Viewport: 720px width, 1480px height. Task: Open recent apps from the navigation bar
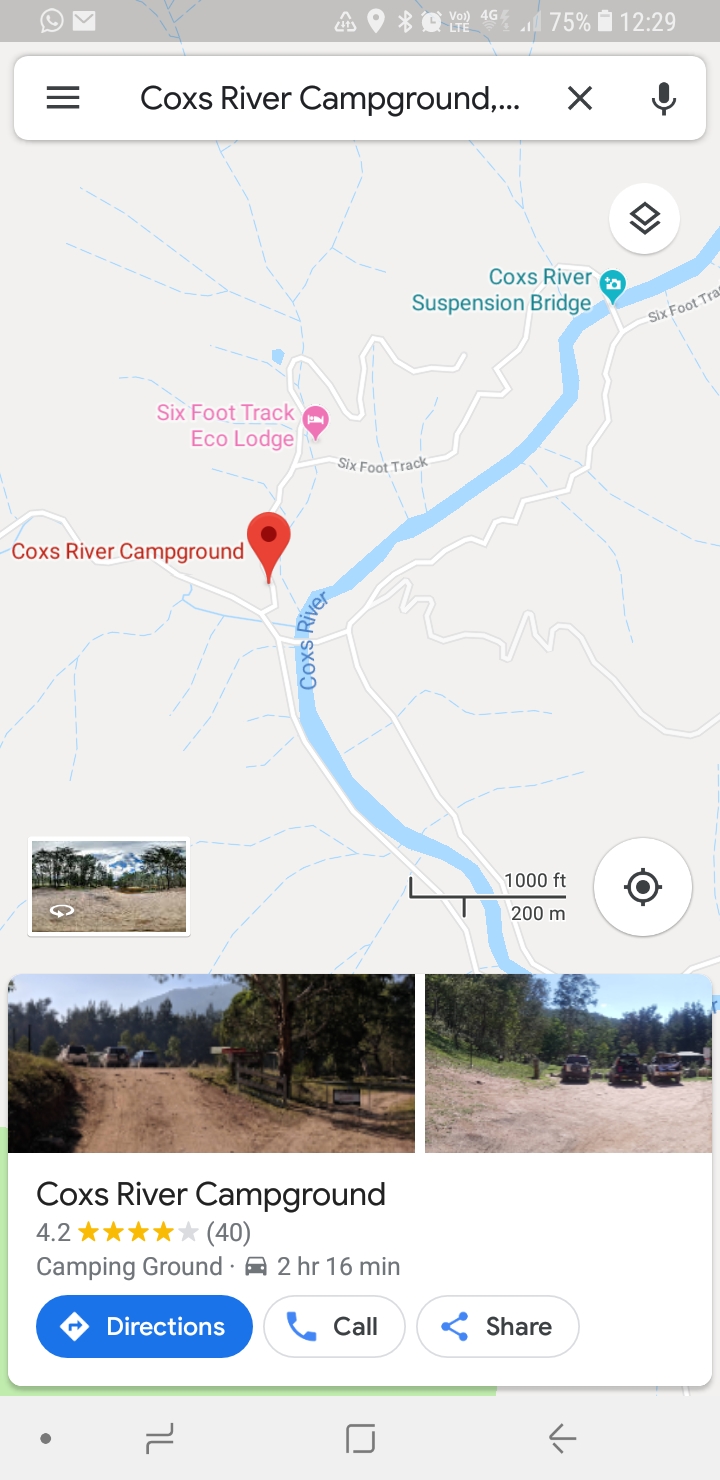[x=159, y=1439]
